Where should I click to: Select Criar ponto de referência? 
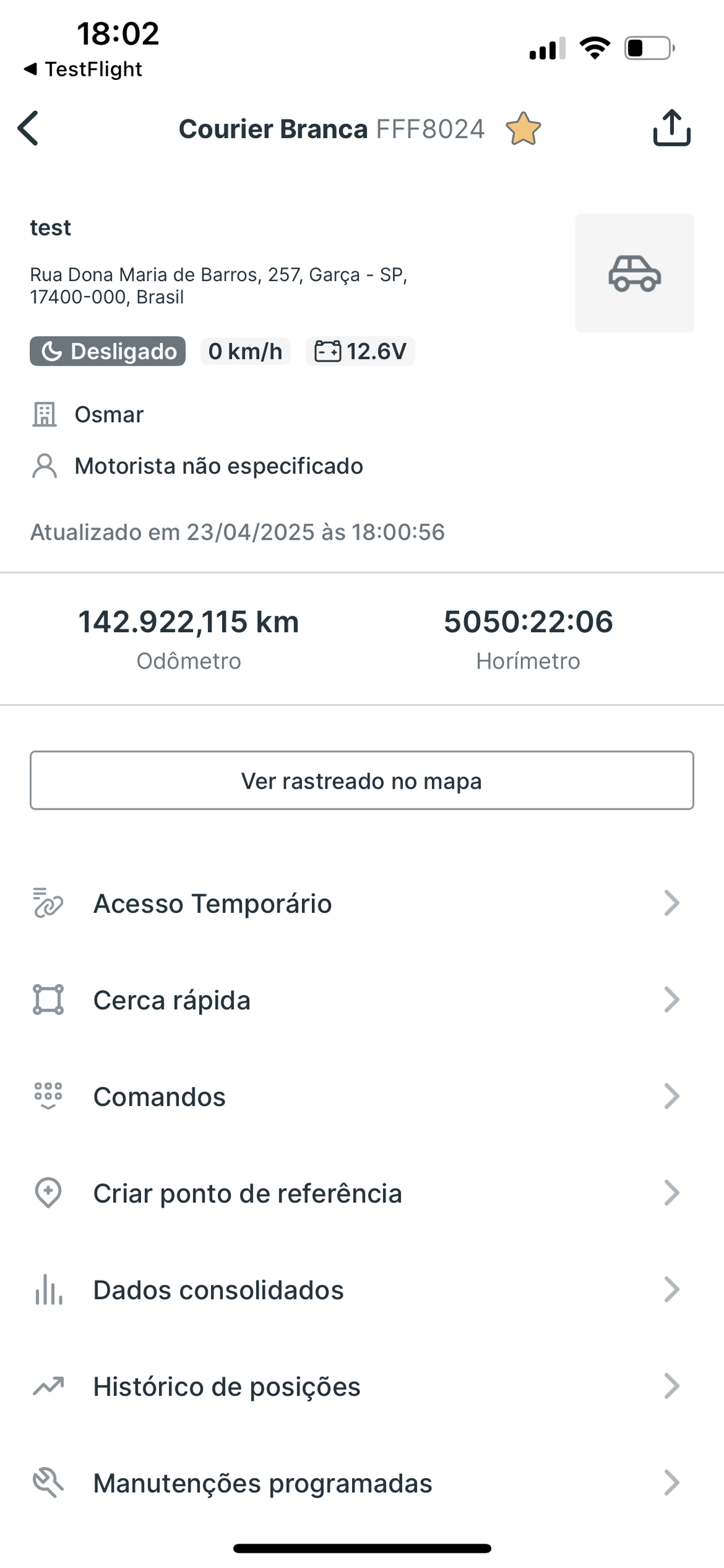(x=362, y=1193)
